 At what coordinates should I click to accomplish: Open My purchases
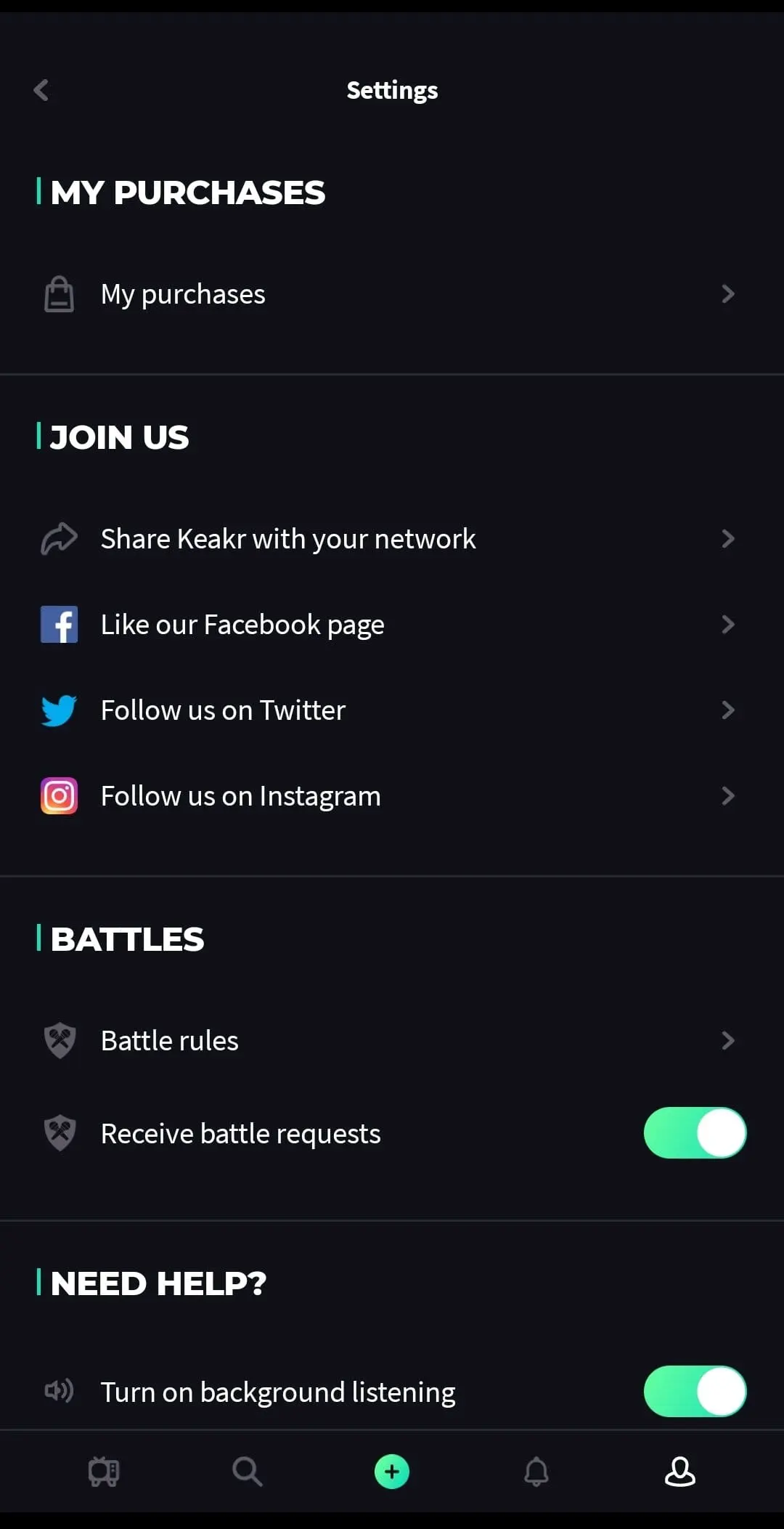tap(392, 294)
